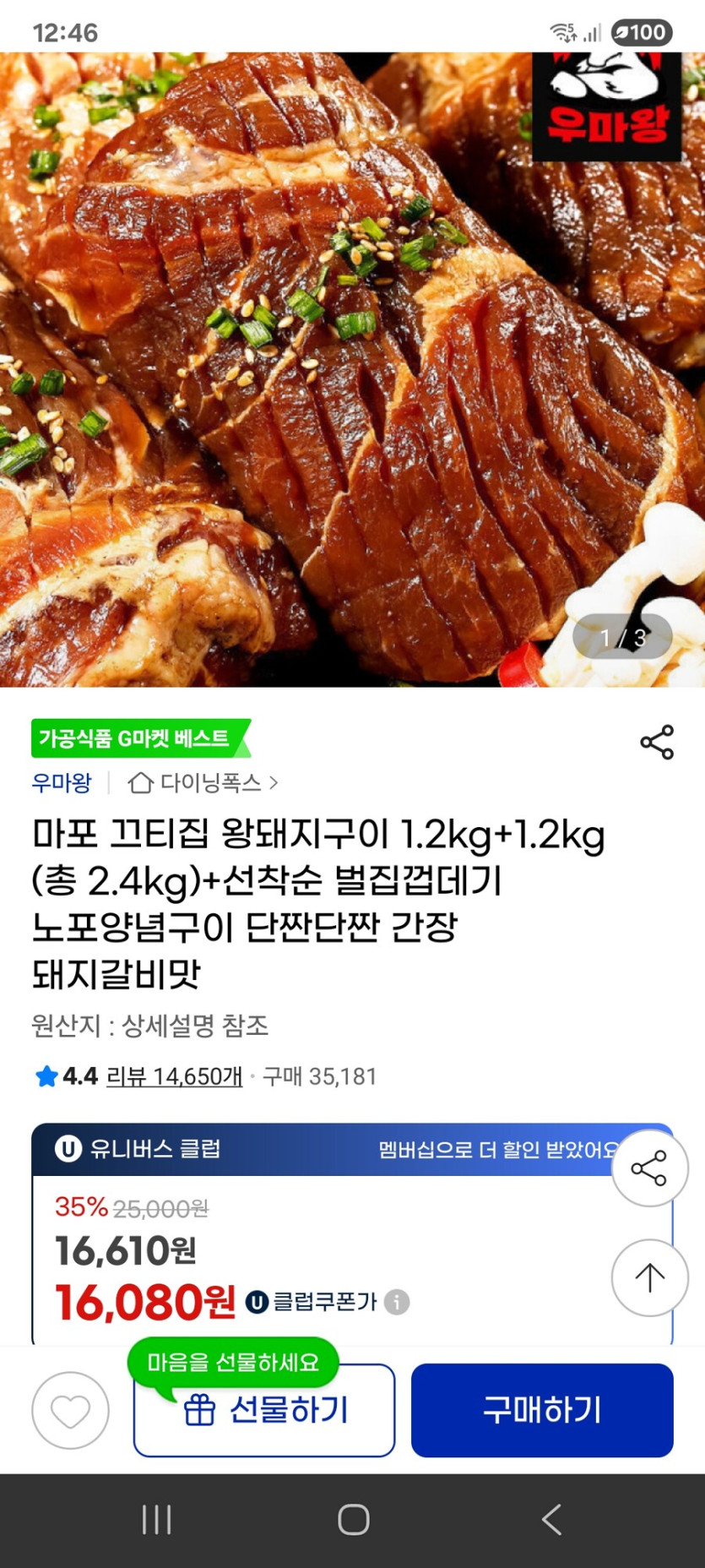
Task: Go back using the navigation back arrow
Action: point(552,1520)
